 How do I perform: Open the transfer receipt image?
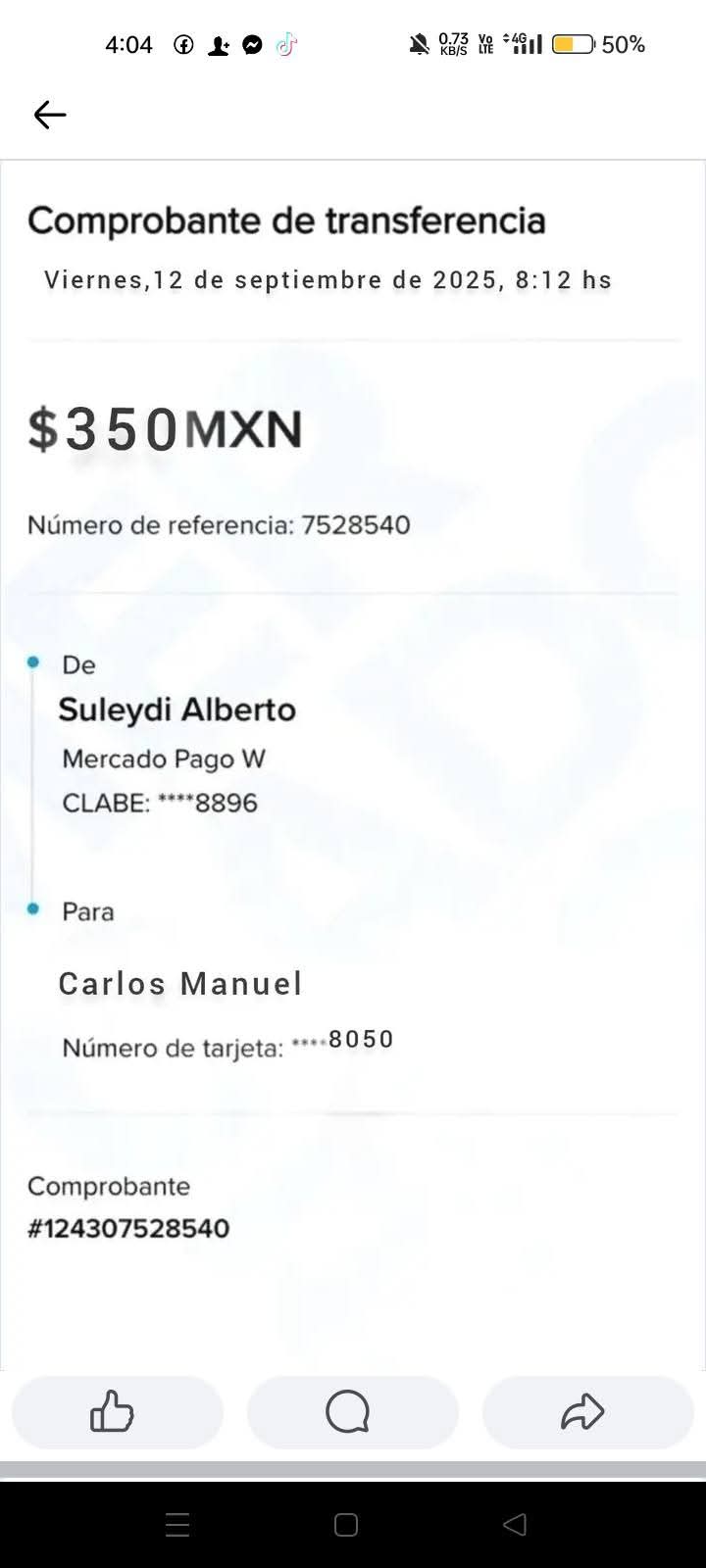coord(353,764)
